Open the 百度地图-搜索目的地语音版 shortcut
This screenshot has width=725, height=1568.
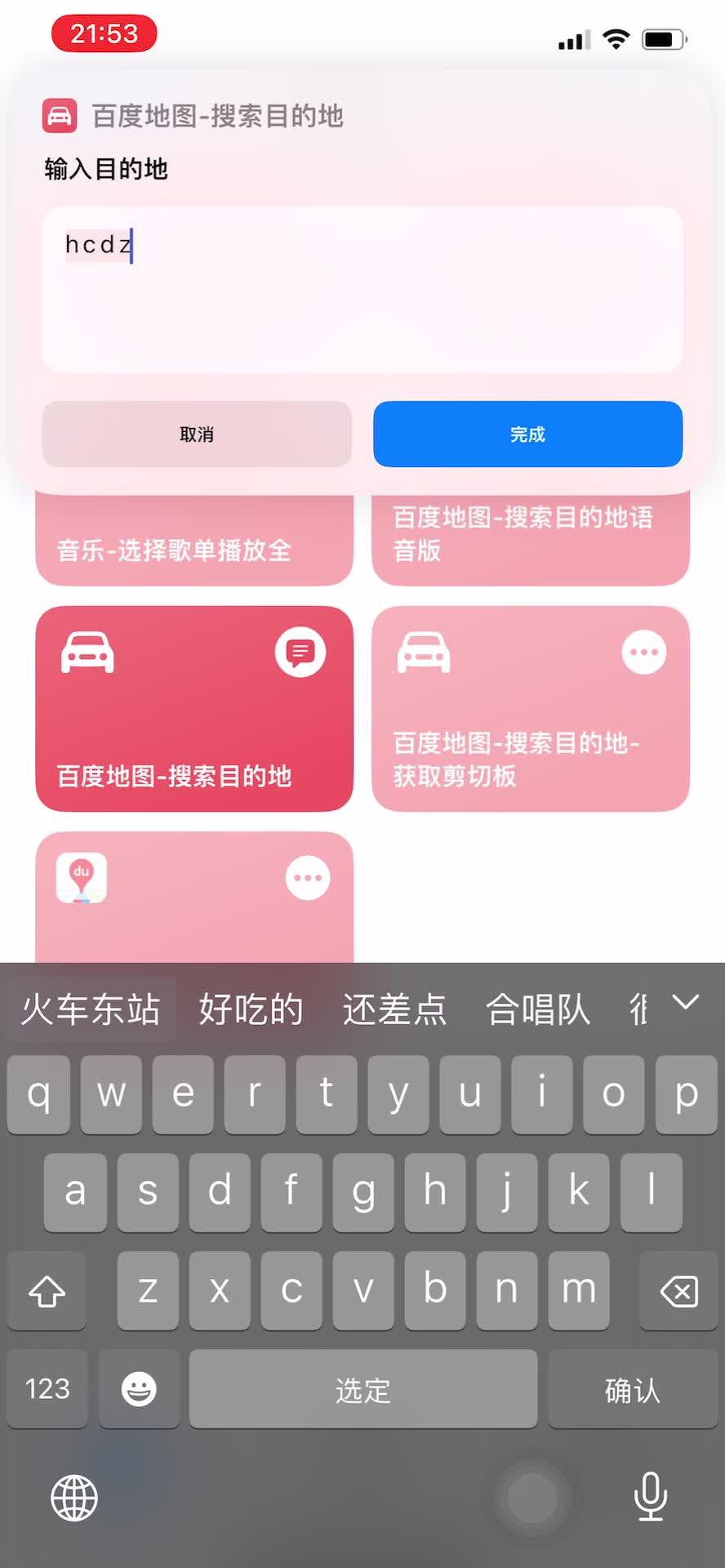click(x=530, y=535)
